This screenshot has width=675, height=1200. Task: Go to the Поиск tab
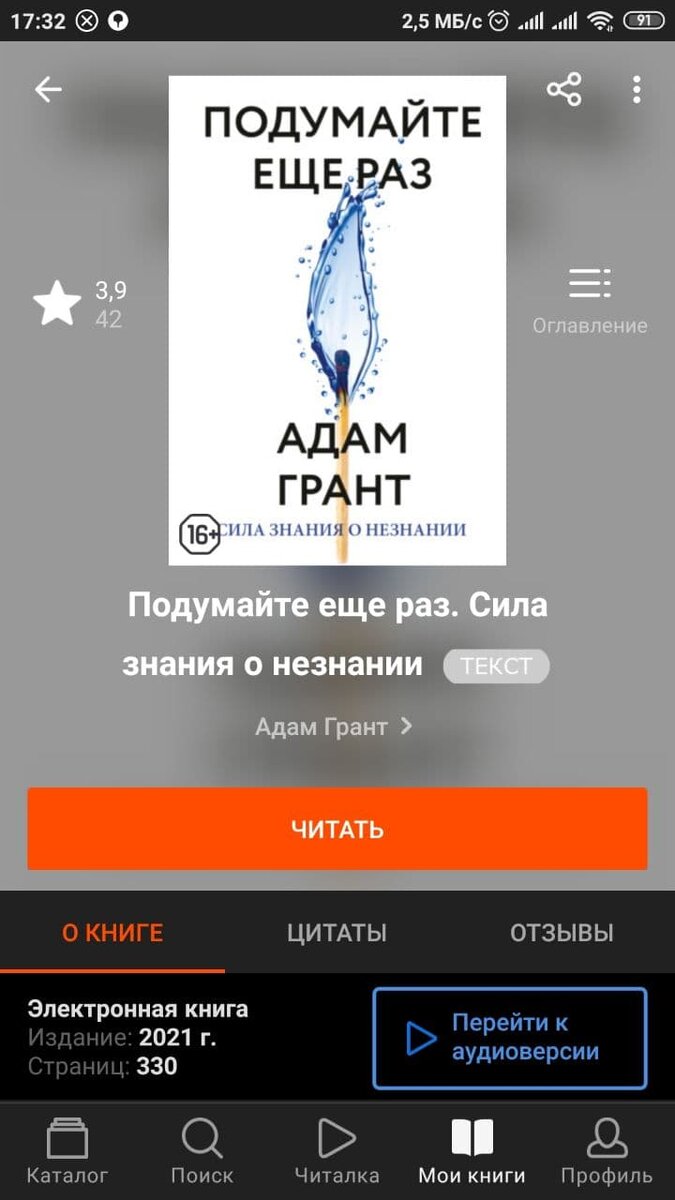pos(202,1152)
